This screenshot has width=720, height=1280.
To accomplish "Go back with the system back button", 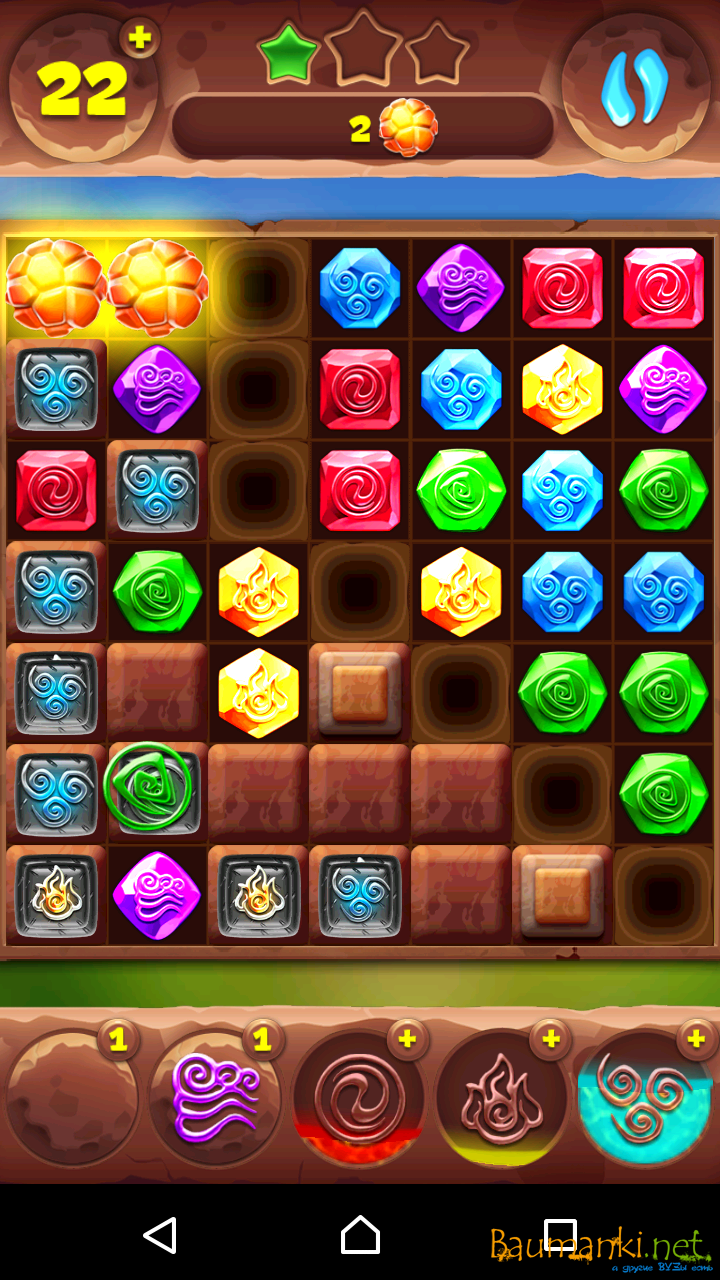I will coord(160,1236).
